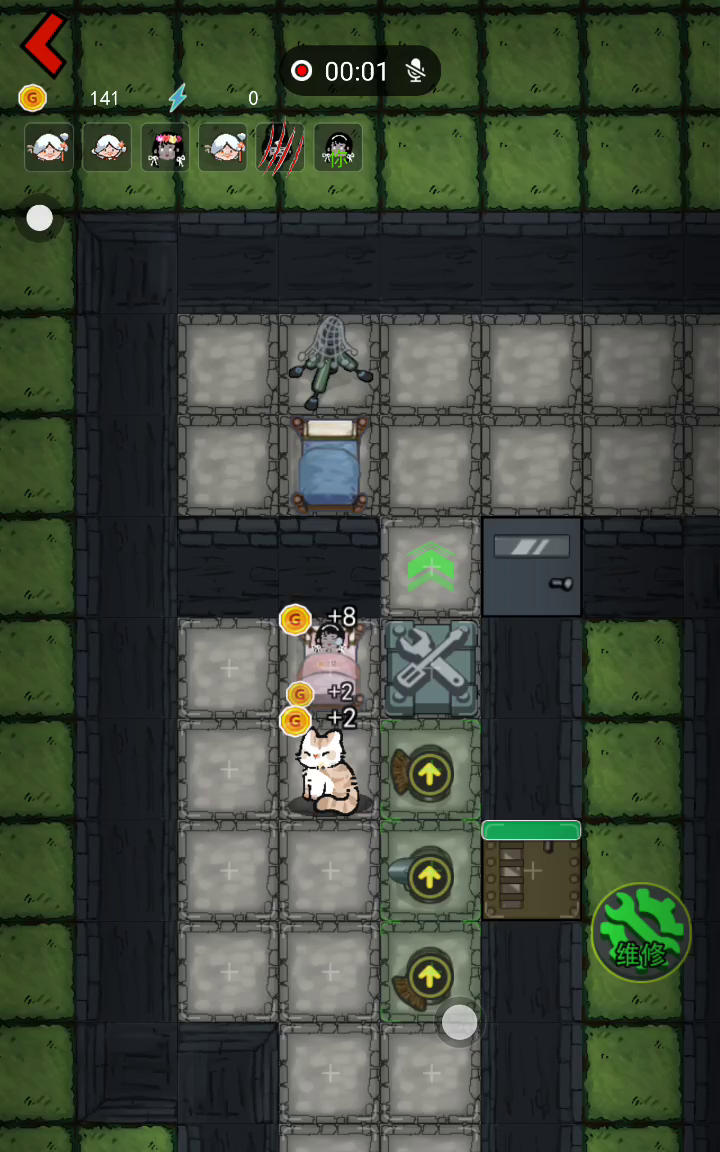Tap the 维修 repair button
This screenshot has width=720, height=1152.
click(640, 932)
